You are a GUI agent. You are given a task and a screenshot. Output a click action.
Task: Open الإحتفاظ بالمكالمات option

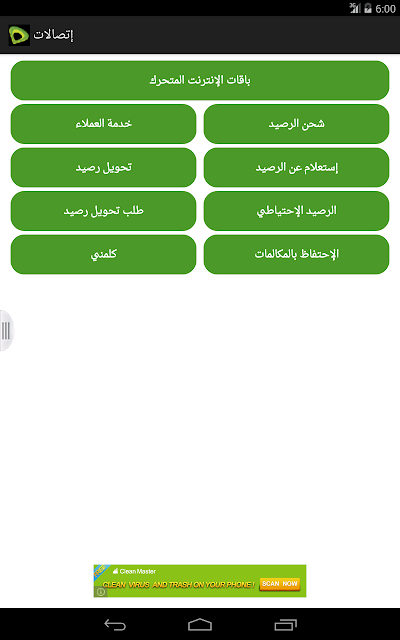296,255
